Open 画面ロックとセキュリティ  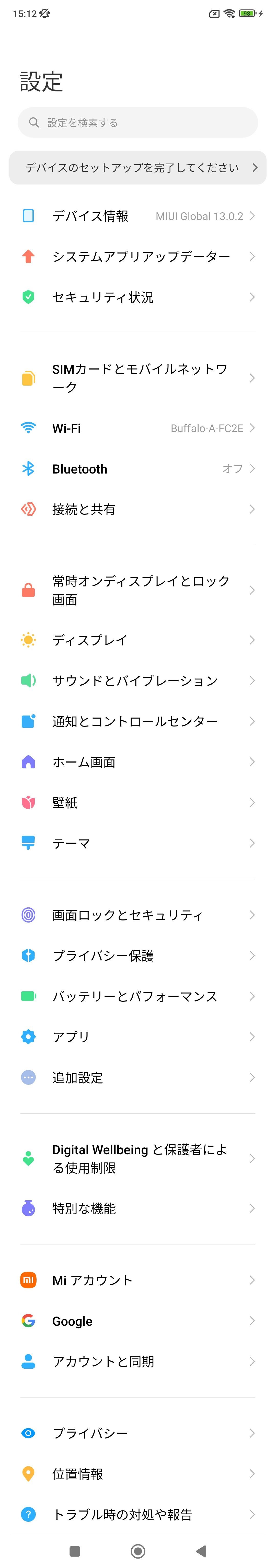138,914
